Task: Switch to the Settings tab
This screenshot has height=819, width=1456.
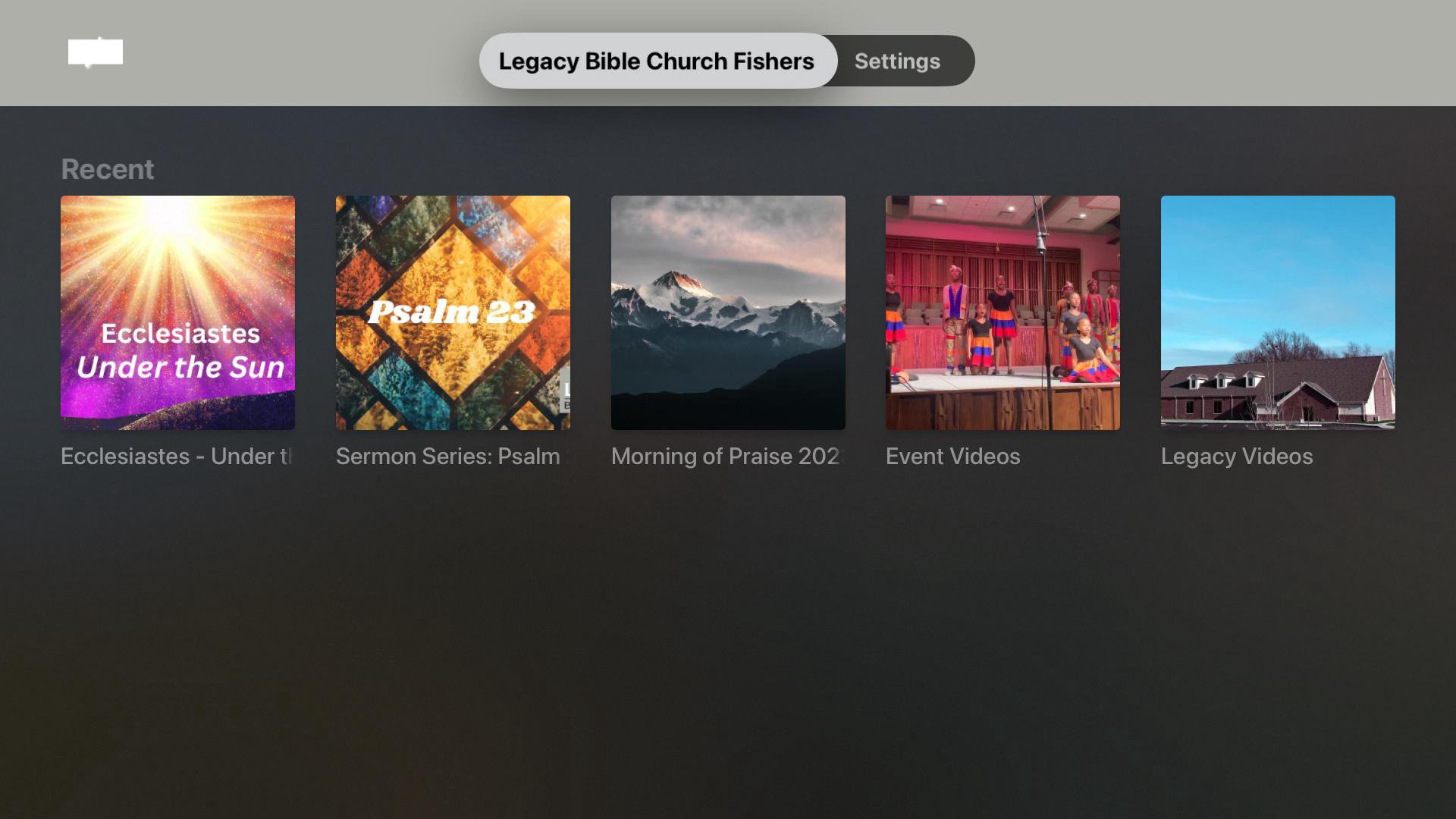Action: coord(897,61)
